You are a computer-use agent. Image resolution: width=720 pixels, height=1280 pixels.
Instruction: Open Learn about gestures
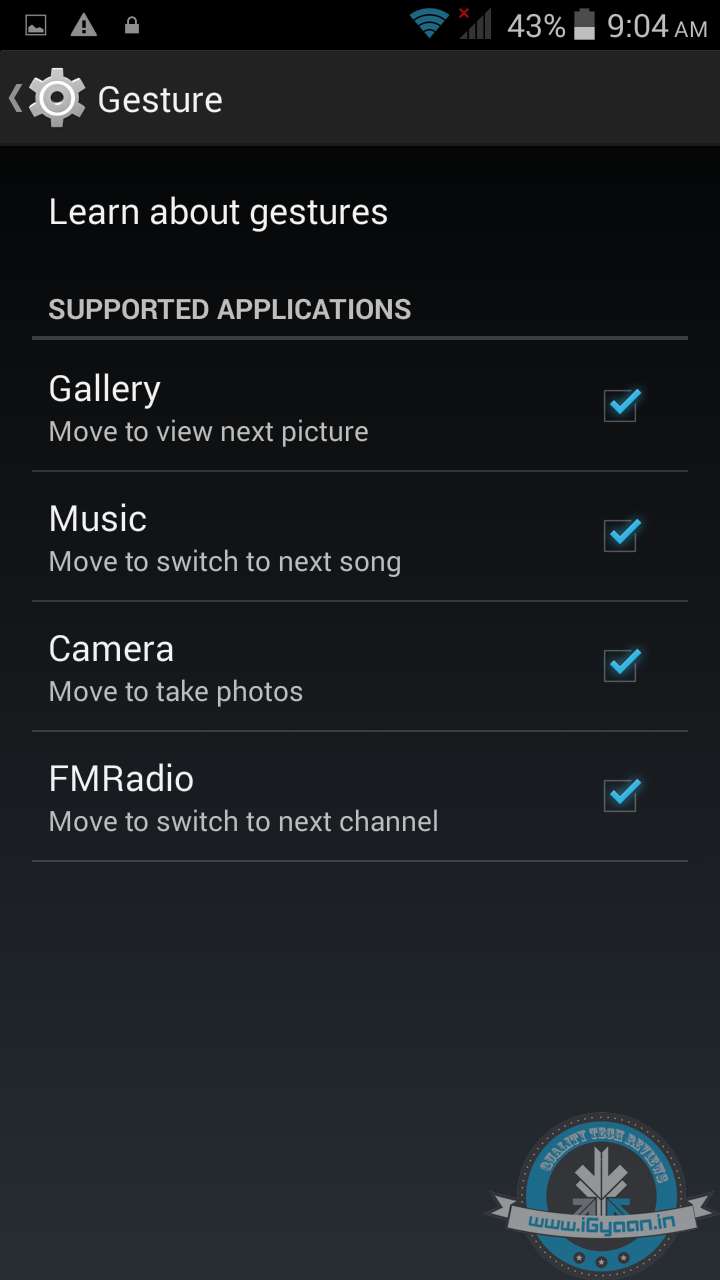218,212
